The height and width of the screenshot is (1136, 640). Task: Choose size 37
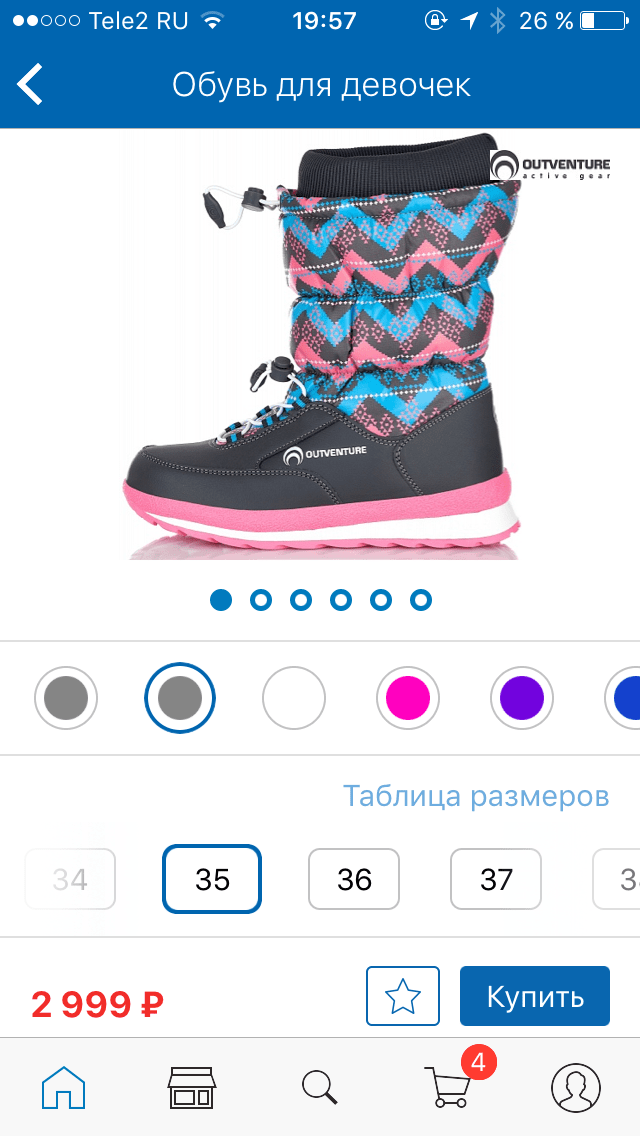(x=496, y=879)
